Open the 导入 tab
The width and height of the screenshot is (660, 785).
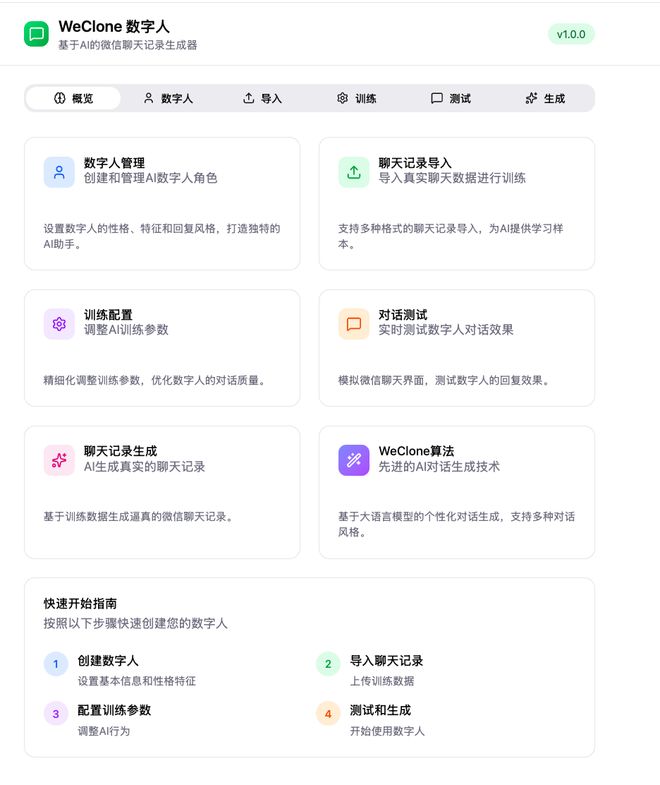(262, 98)
